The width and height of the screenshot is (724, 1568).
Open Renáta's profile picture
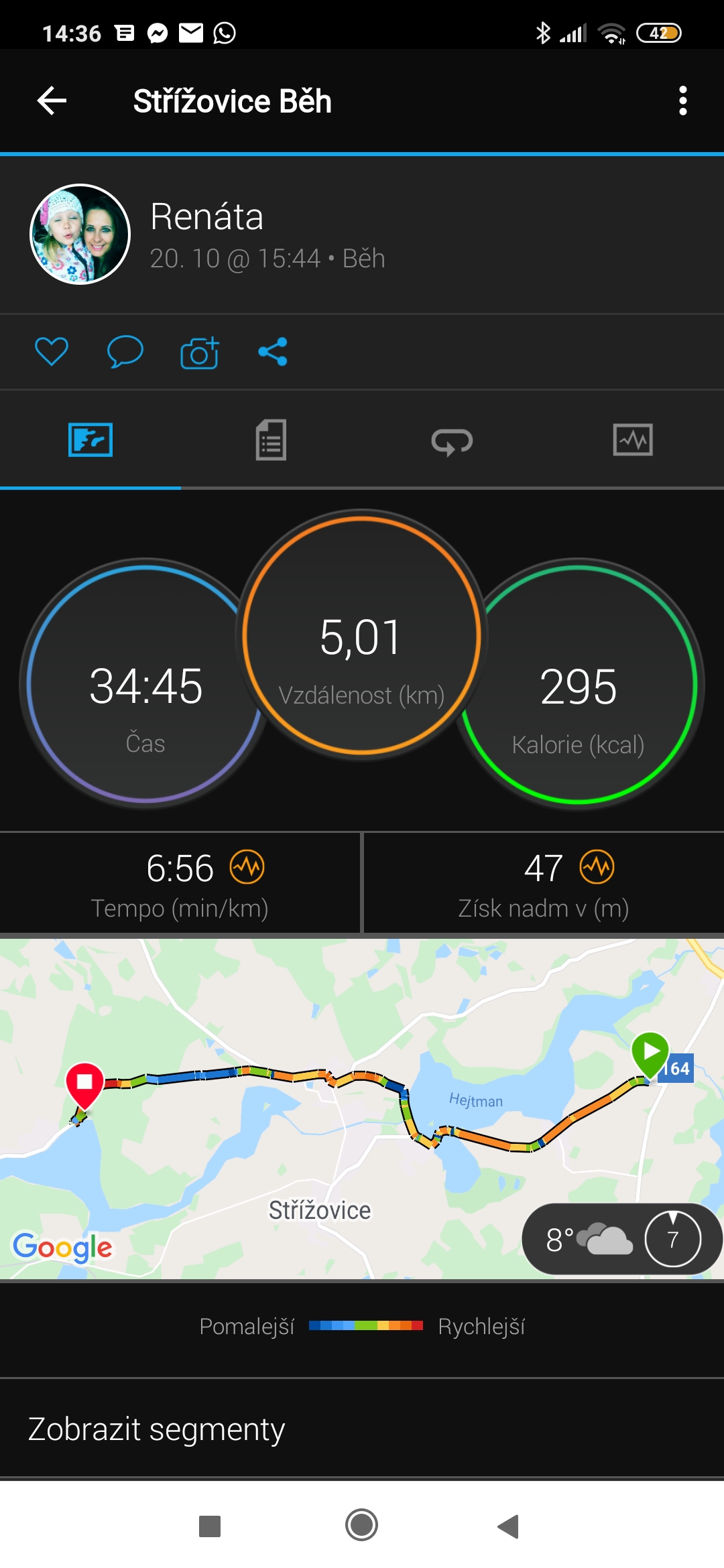pos(80,235)
